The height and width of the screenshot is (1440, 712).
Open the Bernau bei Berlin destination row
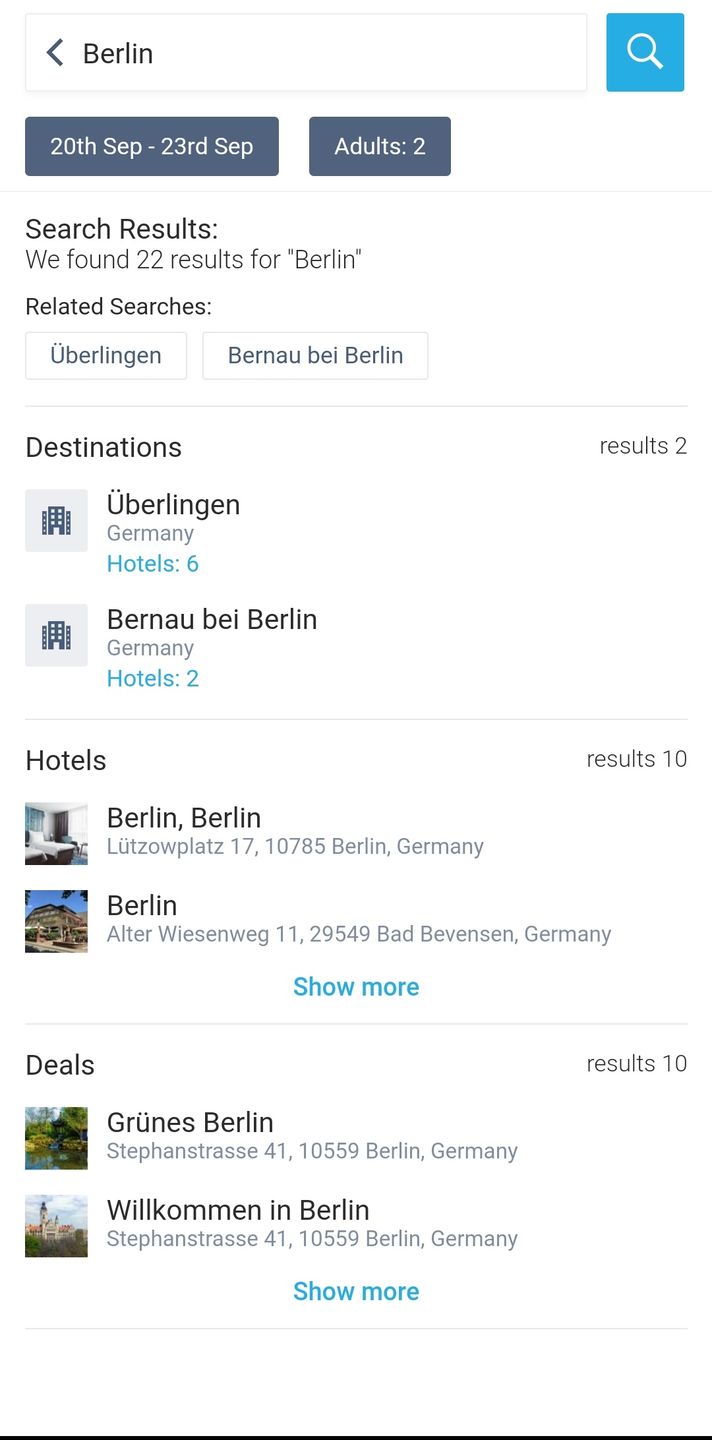tap(356, 648)
